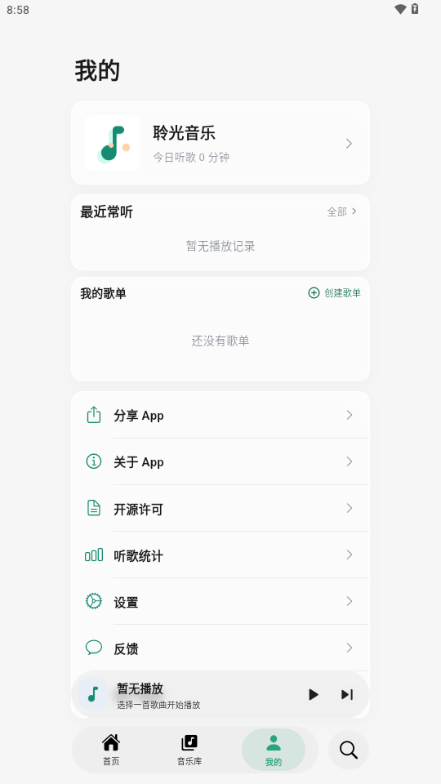
Task: Switch to the 首页 tab
Action: click(111, 749)
